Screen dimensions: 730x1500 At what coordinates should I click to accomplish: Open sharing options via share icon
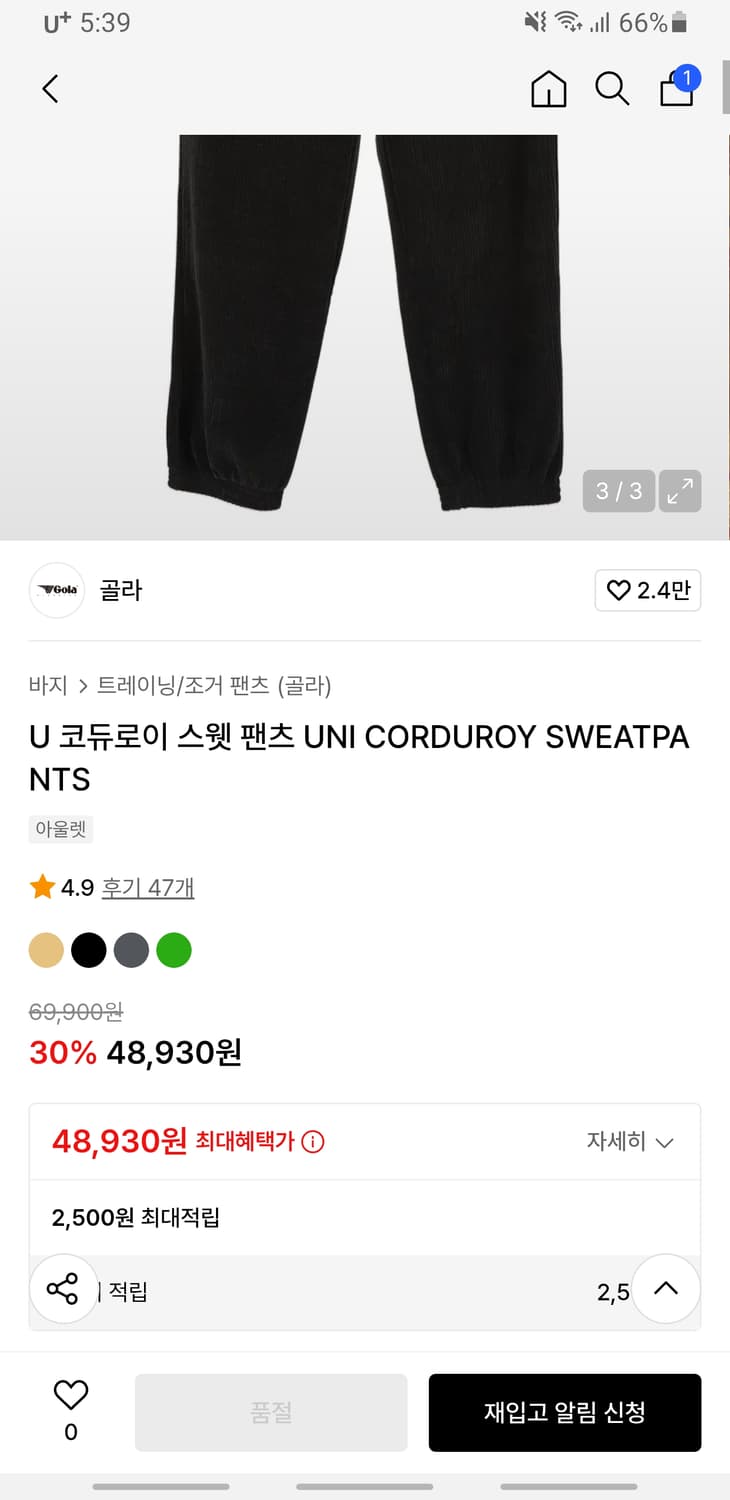tap(64, 1290)
